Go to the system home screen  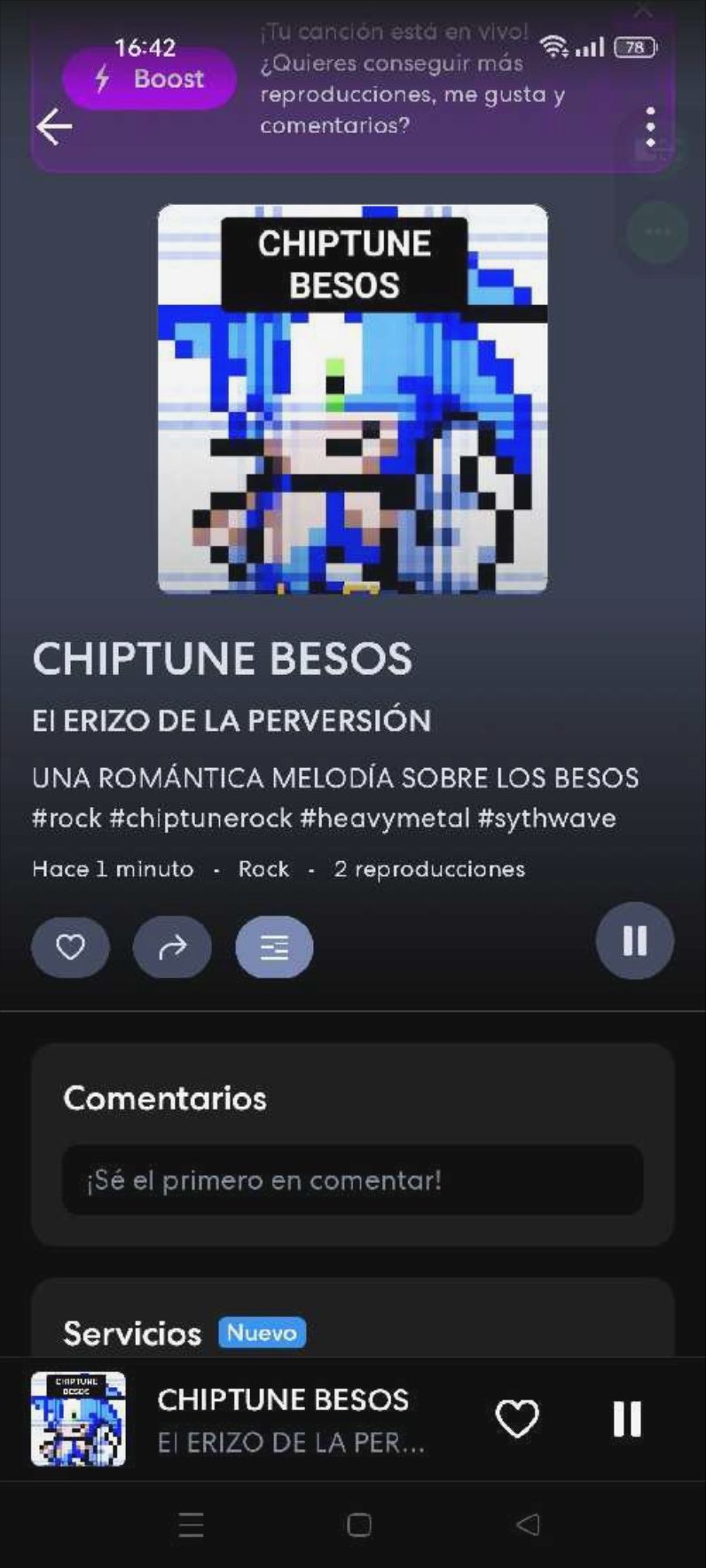358,1524
